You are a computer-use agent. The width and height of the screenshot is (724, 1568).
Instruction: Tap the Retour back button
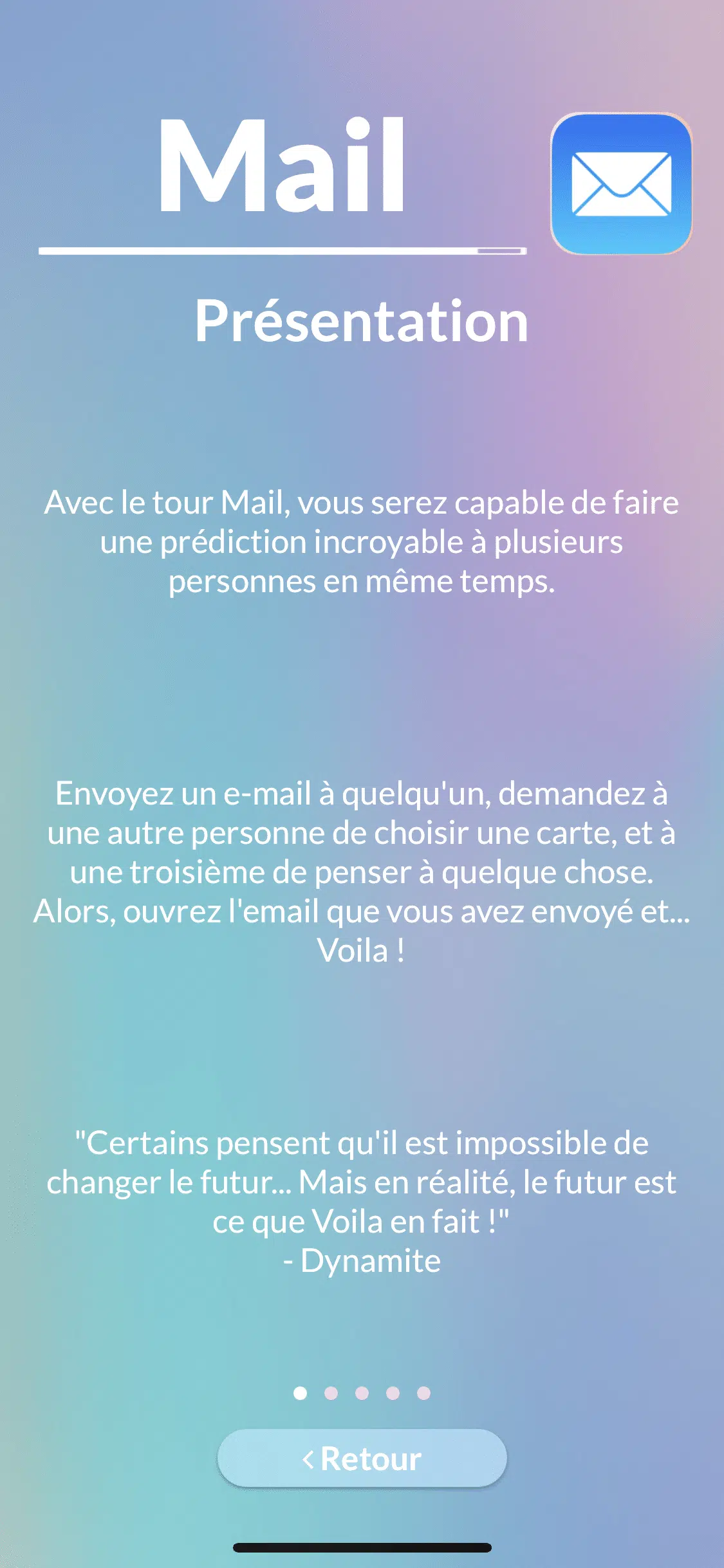362,1458
